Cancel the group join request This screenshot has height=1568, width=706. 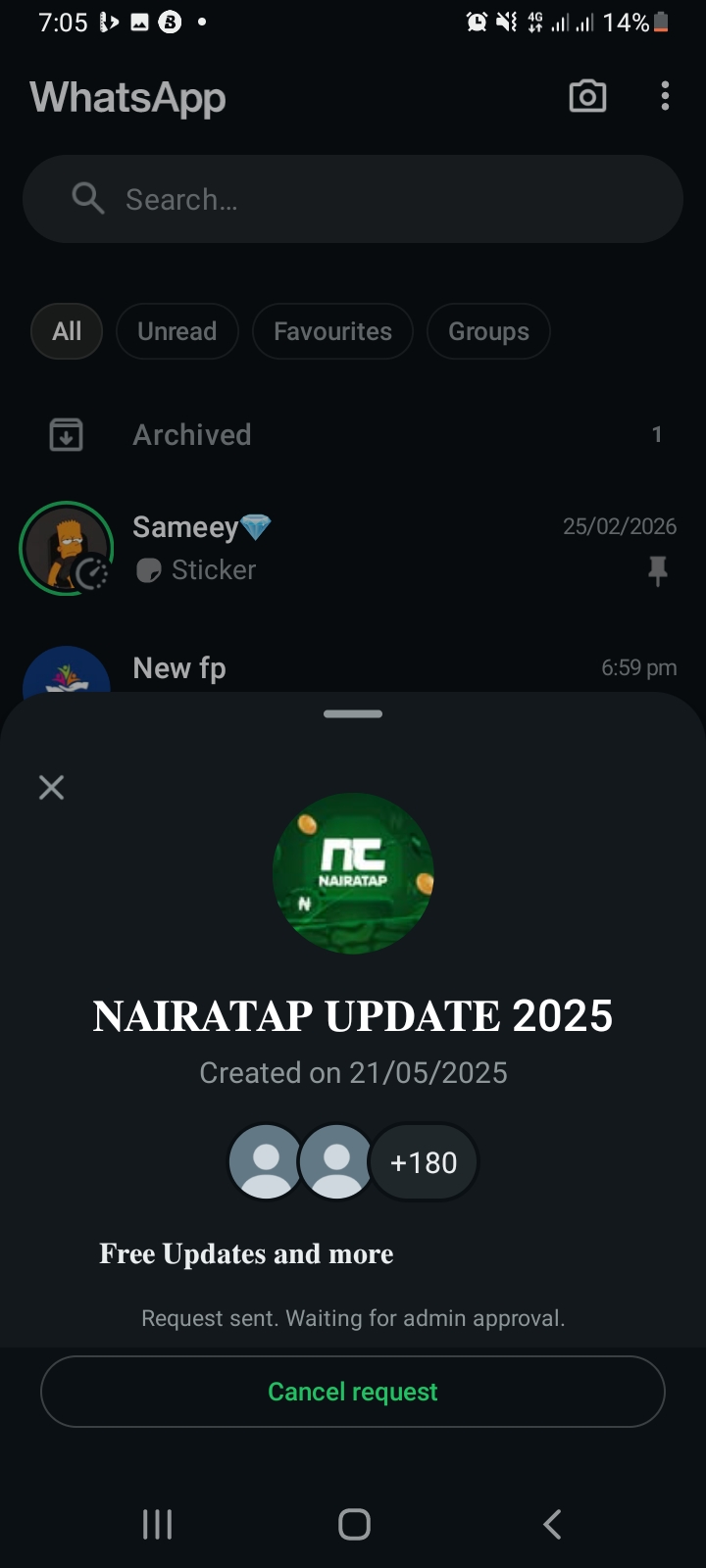pyautogui.click(x=353, y=1392)
